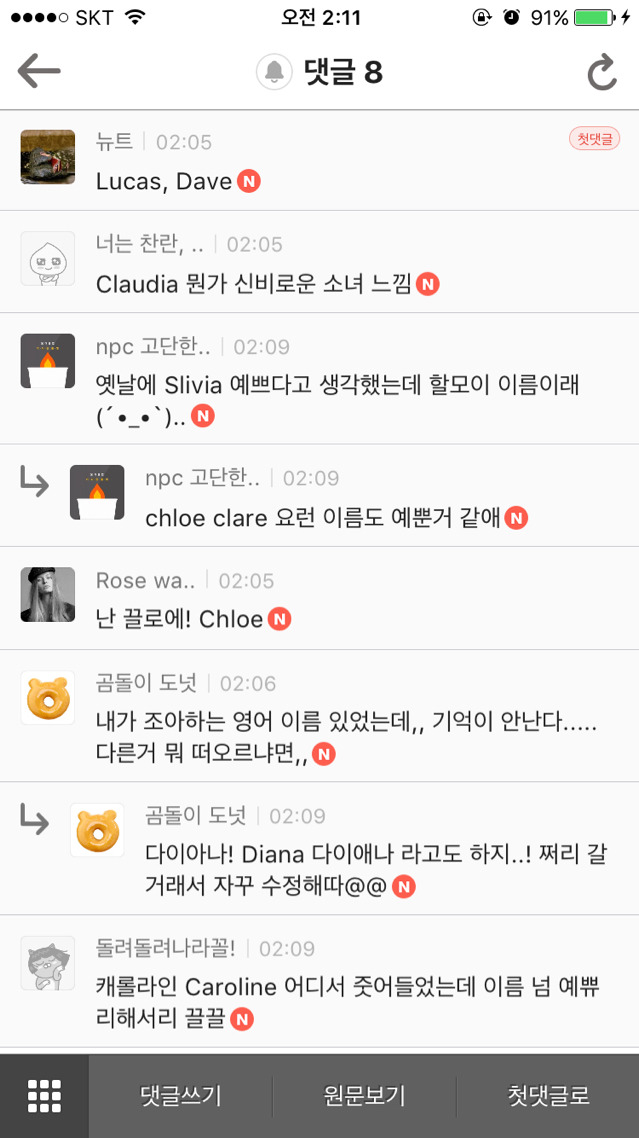This screenshot has height=1138, width=639.
Task: Open Rose wa..'s profile photo
Action: point(48,595)
